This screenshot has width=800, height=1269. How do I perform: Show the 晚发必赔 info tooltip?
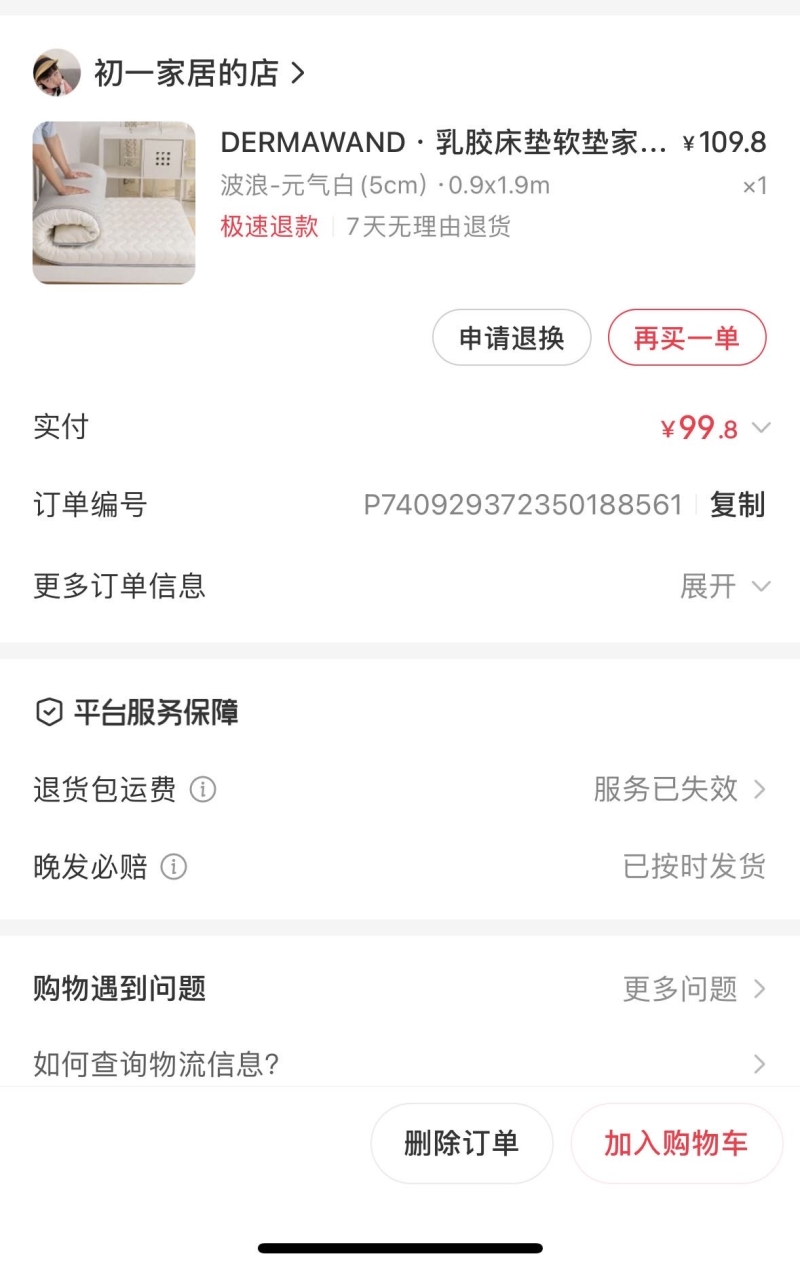point(174,867)
